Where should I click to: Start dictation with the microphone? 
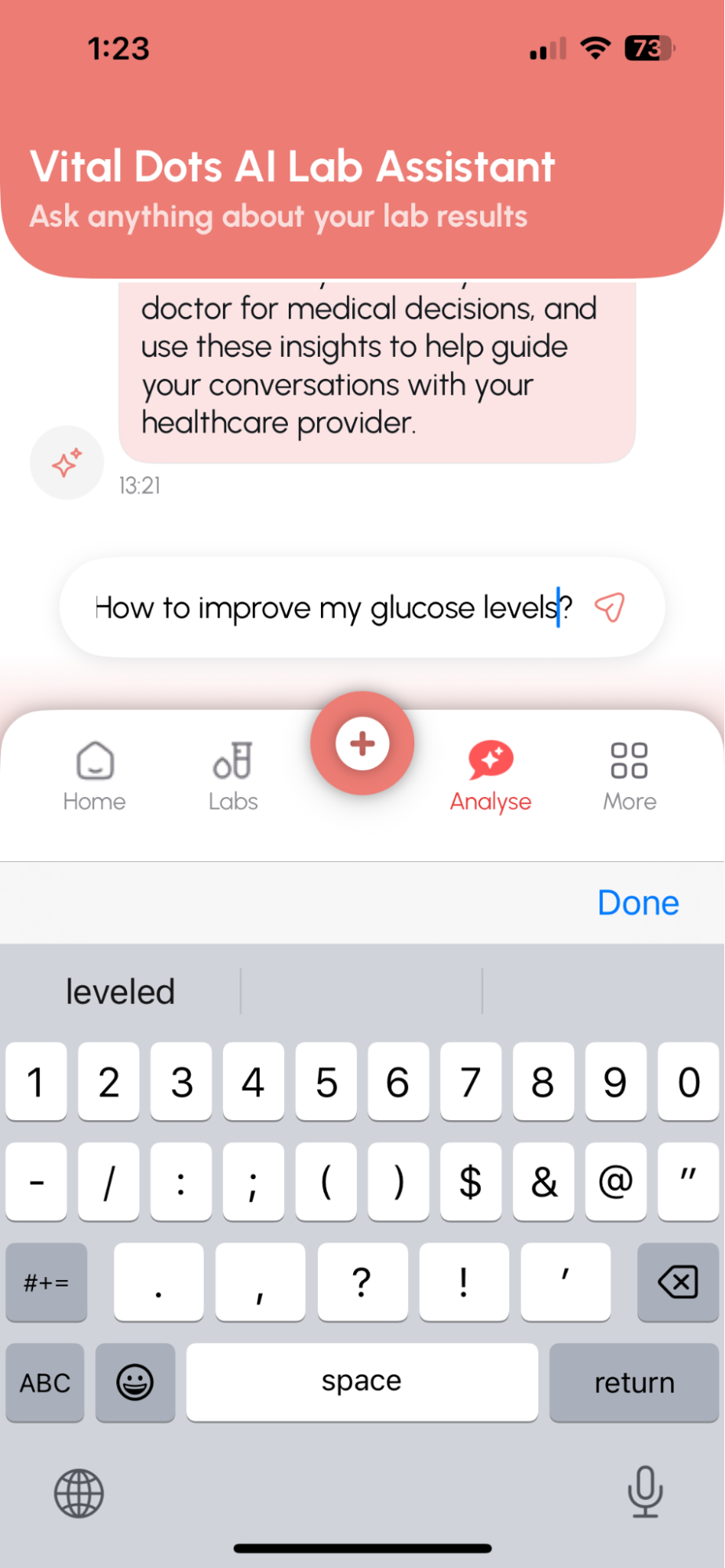(644, 1491)
